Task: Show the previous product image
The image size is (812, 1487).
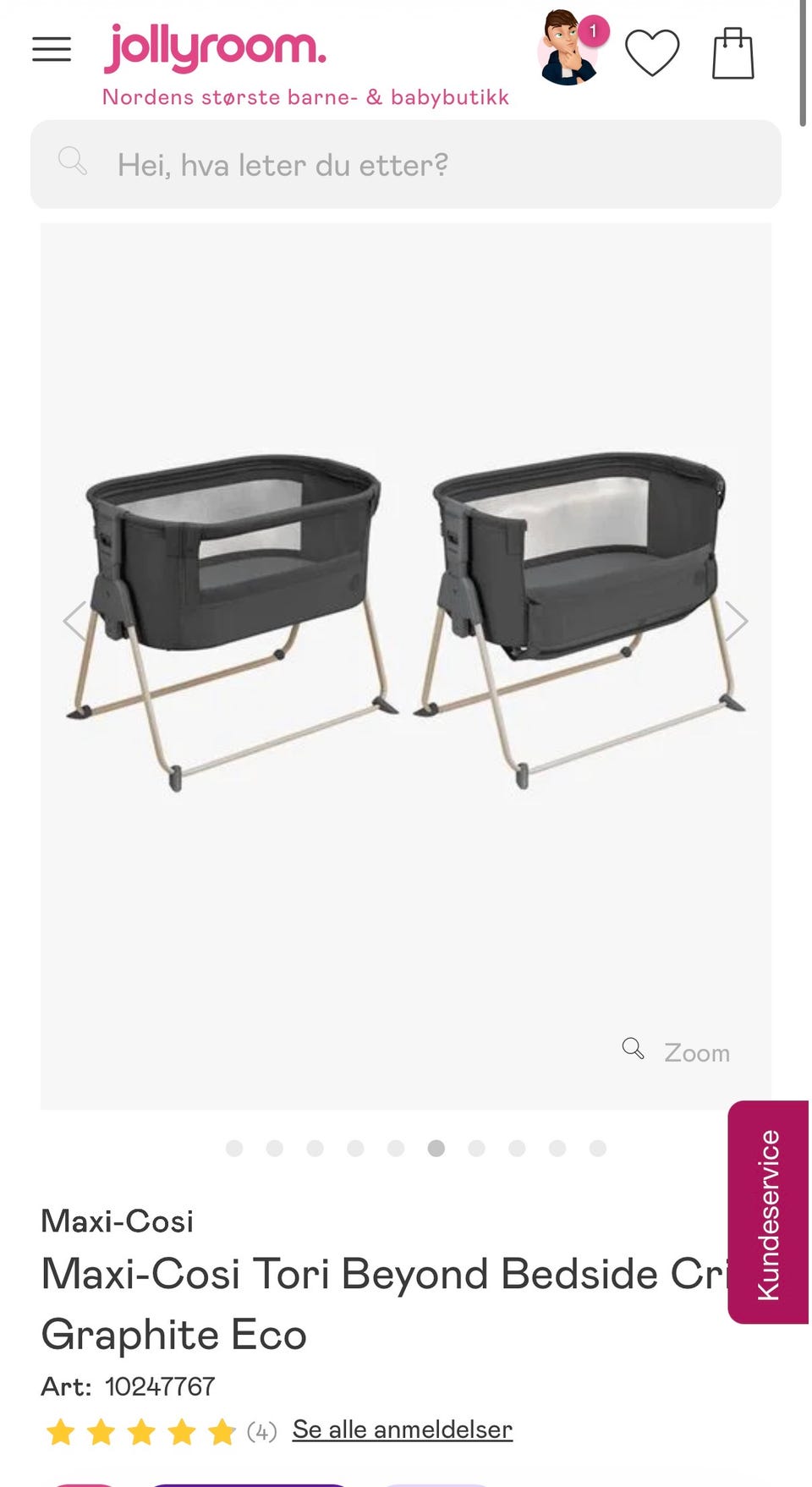Action: coord(75,621)
